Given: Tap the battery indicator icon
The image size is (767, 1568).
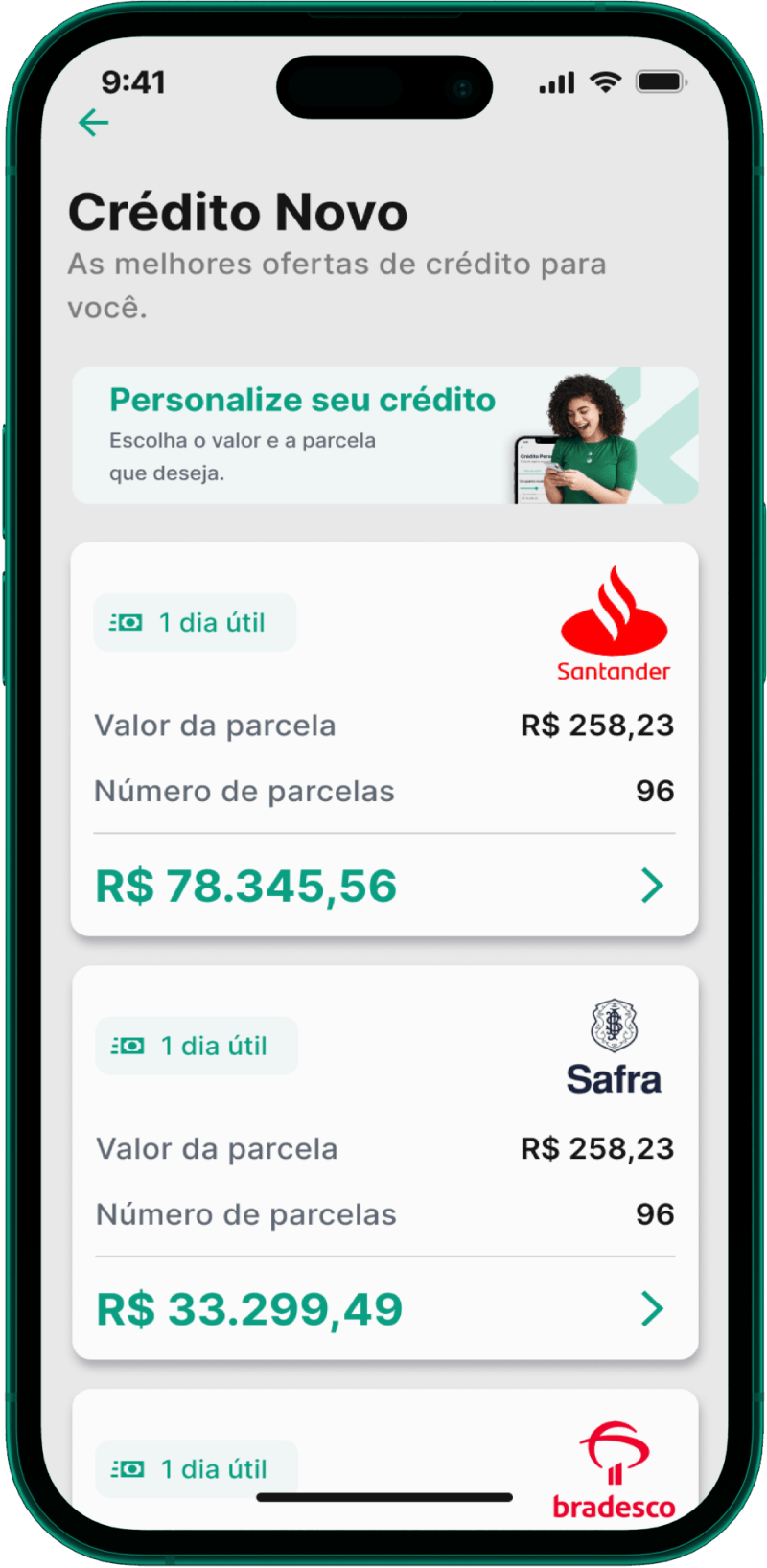Looking at the screenshot, I should coord(658,82).
